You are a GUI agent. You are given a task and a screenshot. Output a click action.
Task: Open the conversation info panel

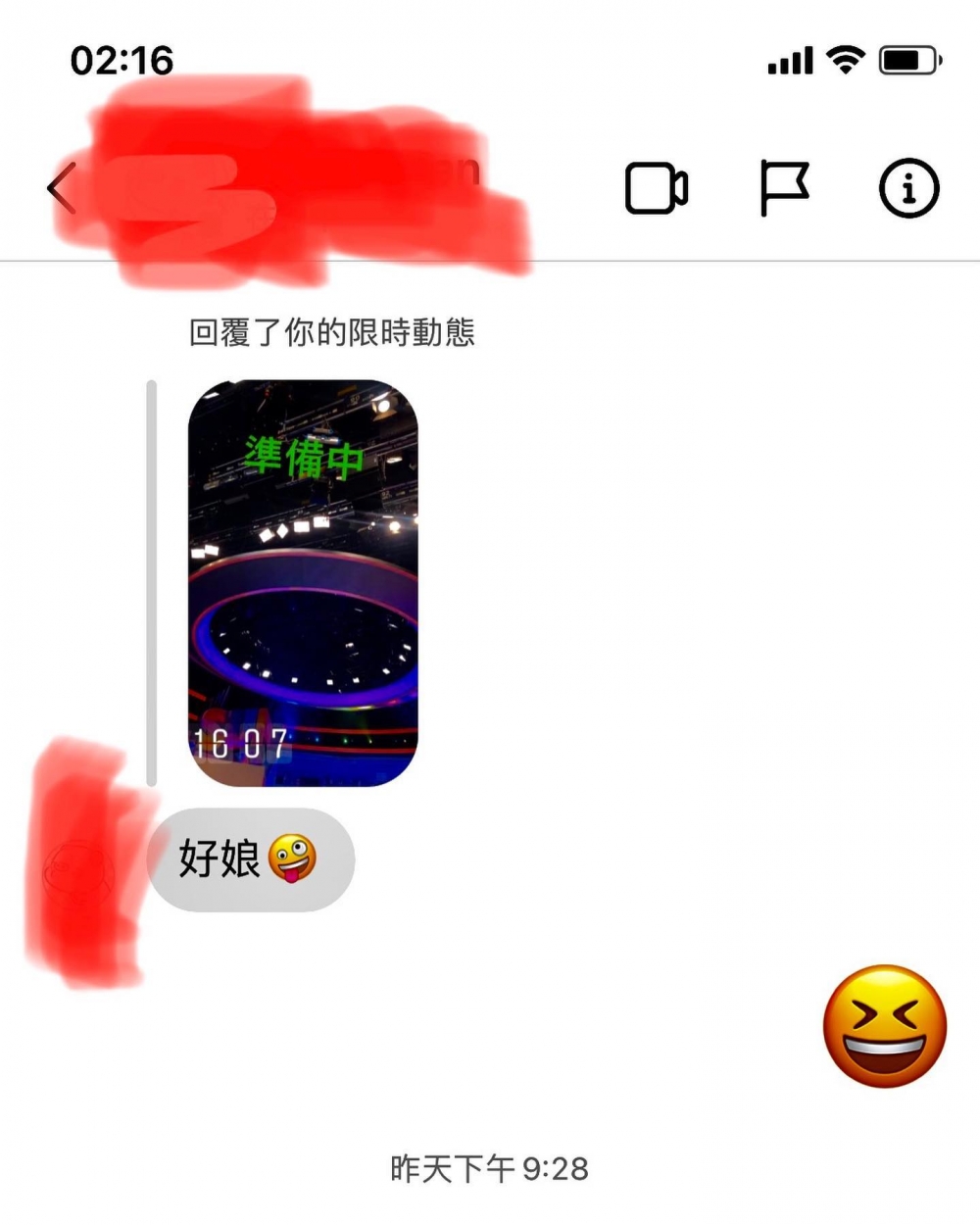pyautogui.click(x=907, y=188)
